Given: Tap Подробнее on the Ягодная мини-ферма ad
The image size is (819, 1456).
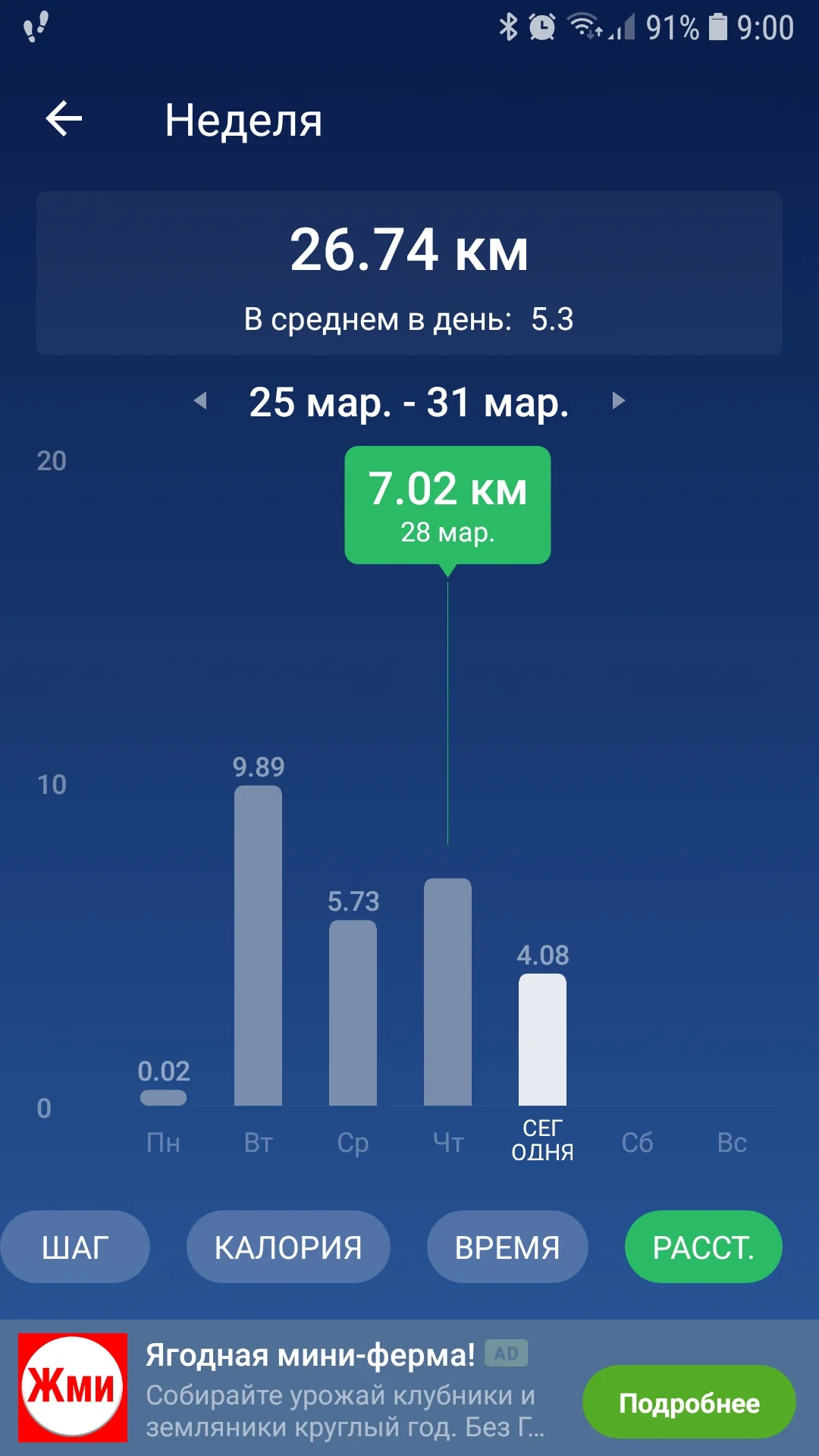Looking at the screenshot, I should pos(689,1403).
